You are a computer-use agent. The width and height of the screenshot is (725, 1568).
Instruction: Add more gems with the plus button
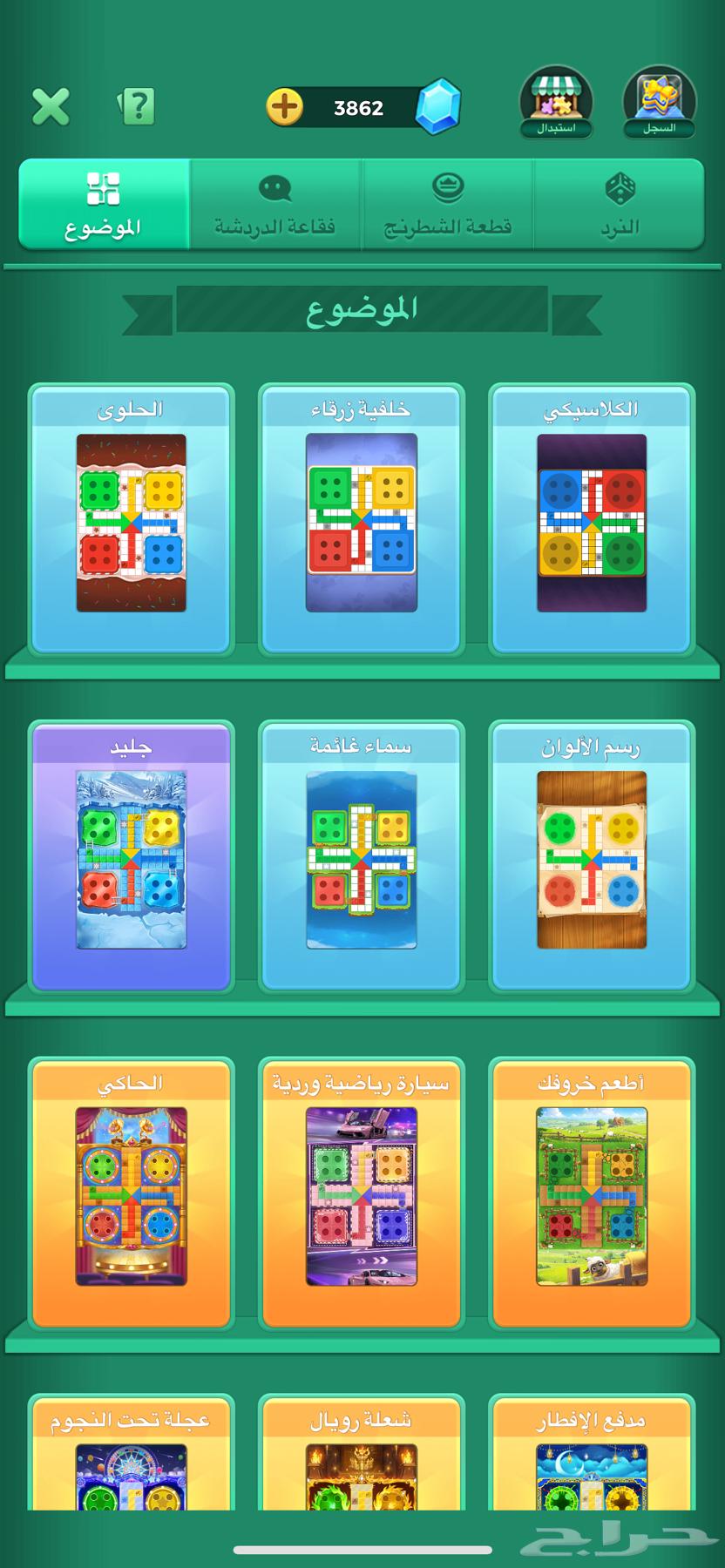tap(284, 107)
